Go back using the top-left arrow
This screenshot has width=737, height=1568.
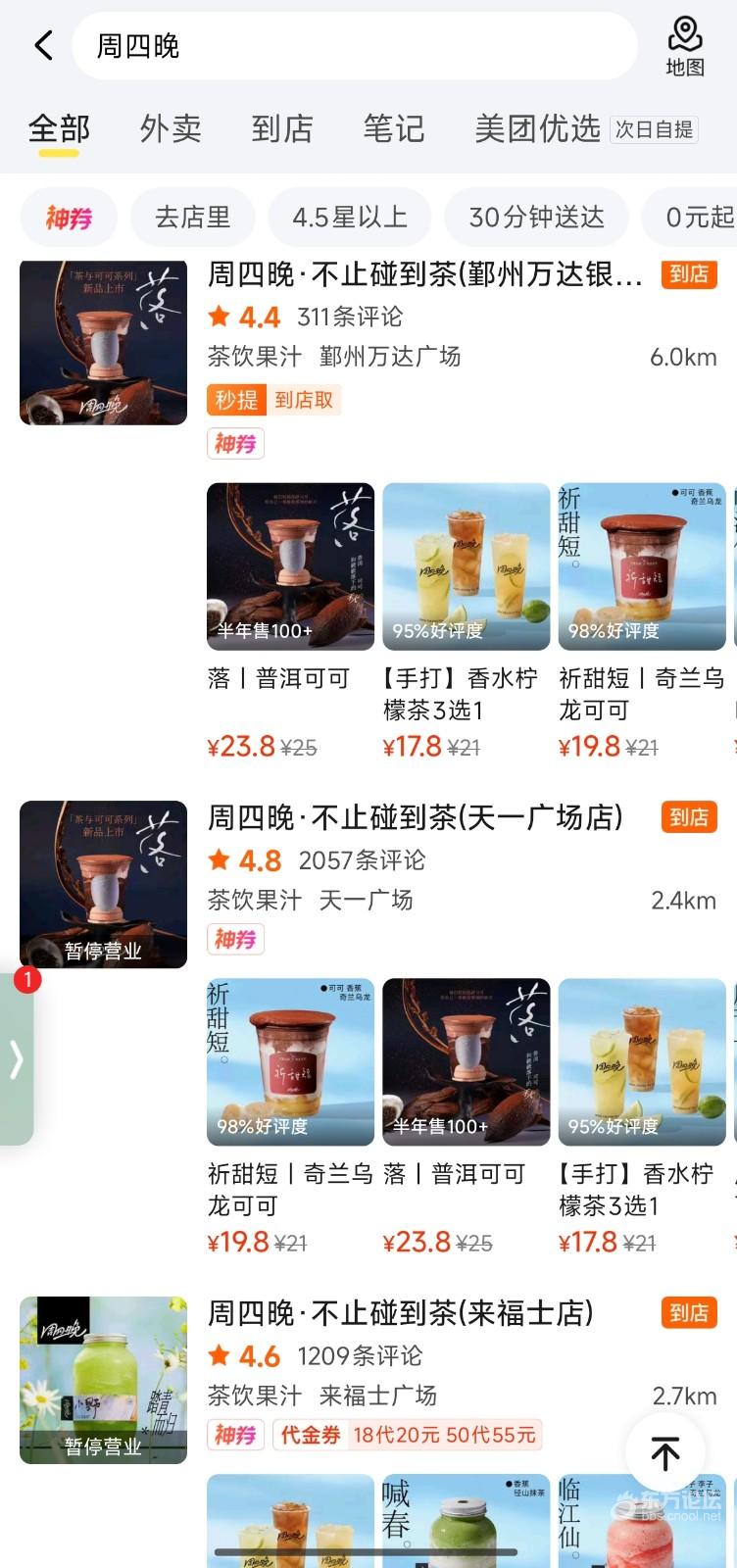tap(43, 45)
